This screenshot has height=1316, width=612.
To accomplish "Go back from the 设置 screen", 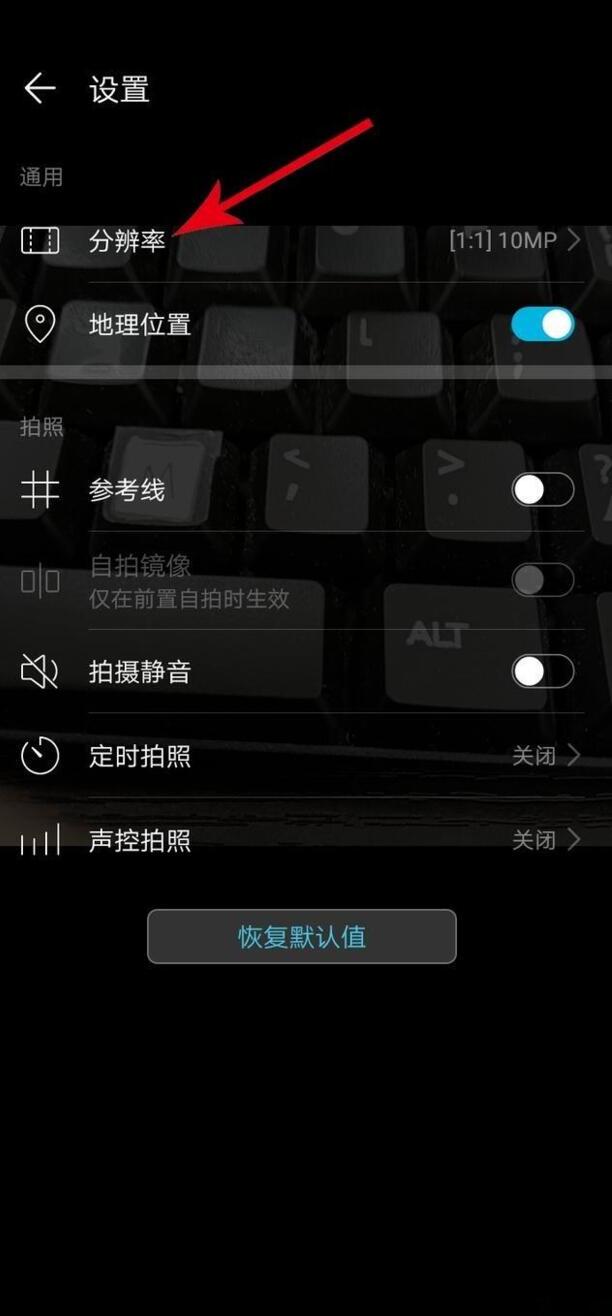I will [40, 89].
